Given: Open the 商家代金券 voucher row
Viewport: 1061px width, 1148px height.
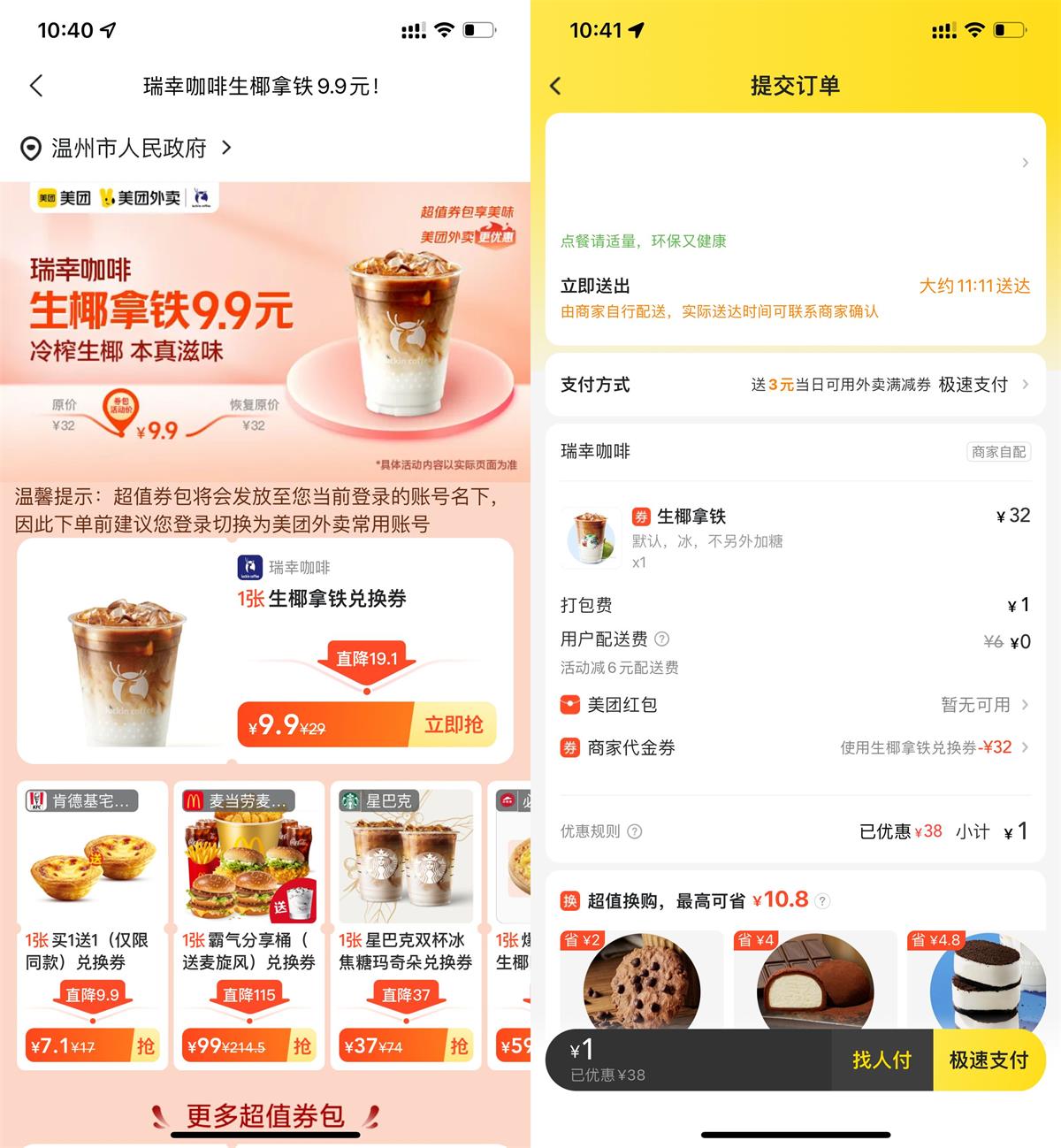Looking at the screenshot, I should click(796, 747).
